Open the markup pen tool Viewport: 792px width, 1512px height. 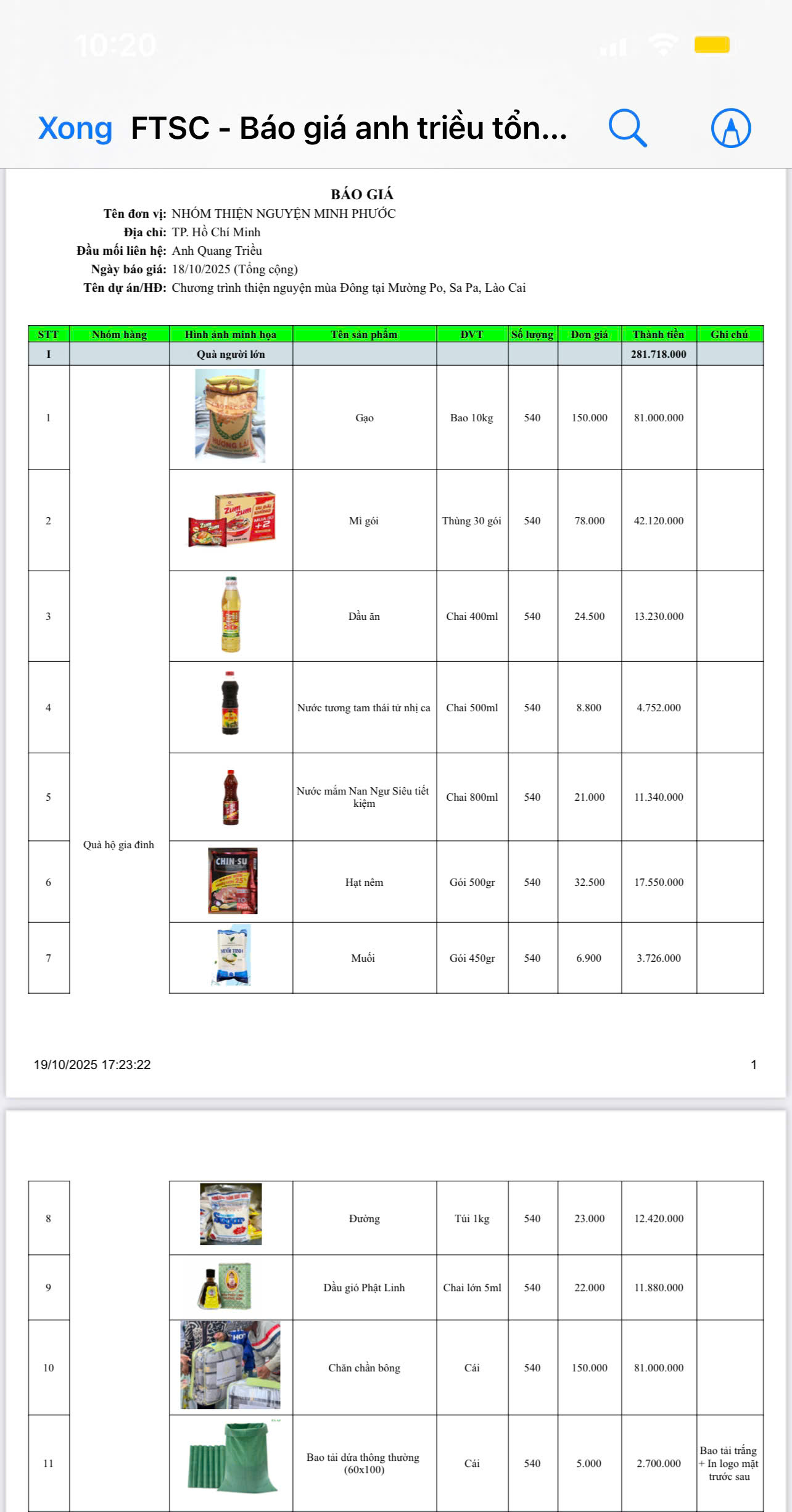pyautogui.click(x=730, y=128)
